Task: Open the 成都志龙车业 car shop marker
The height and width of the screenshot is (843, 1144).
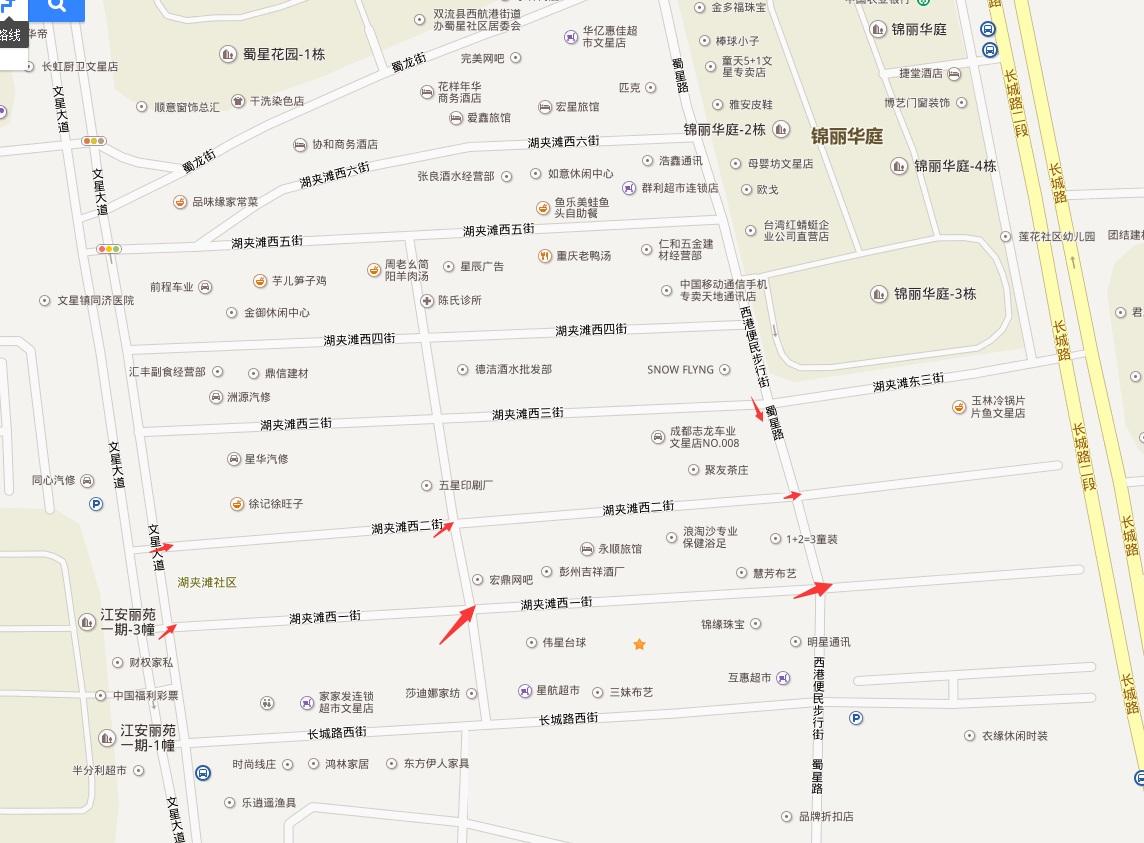Action: [657, 437]
